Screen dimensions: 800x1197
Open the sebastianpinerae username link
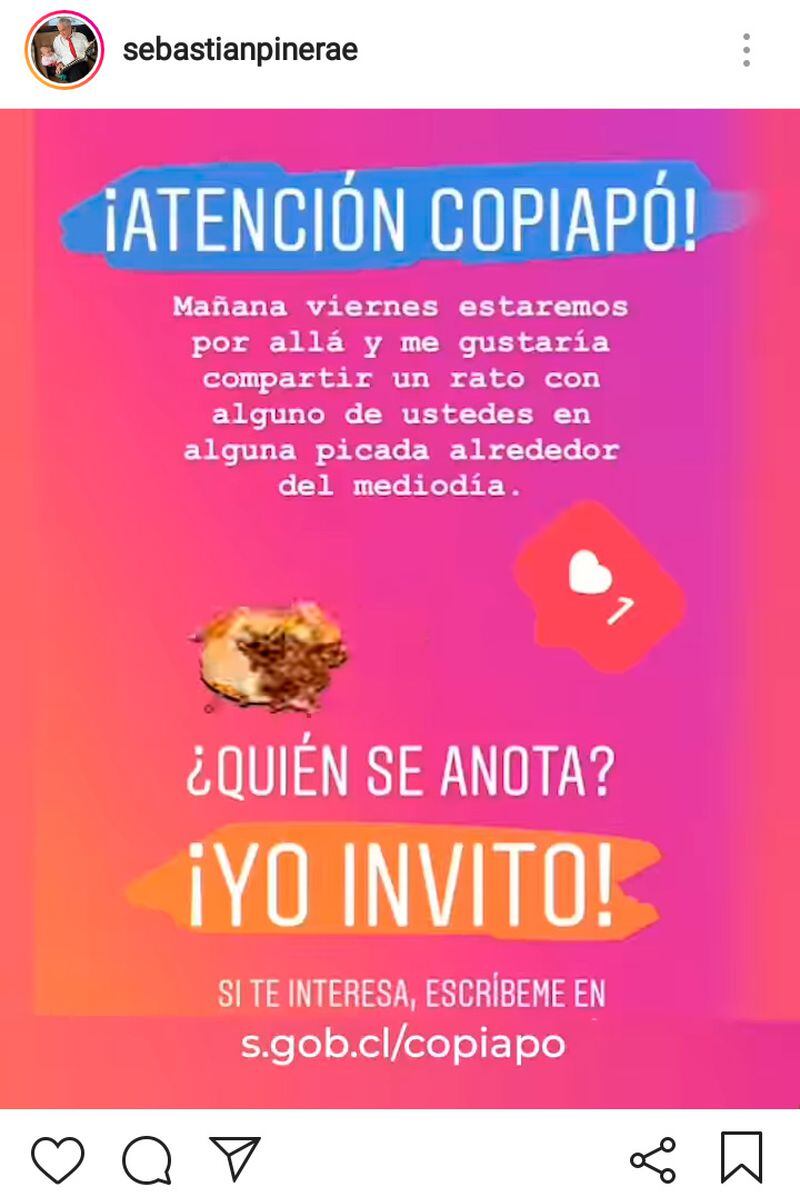click(x=240, y=50)
